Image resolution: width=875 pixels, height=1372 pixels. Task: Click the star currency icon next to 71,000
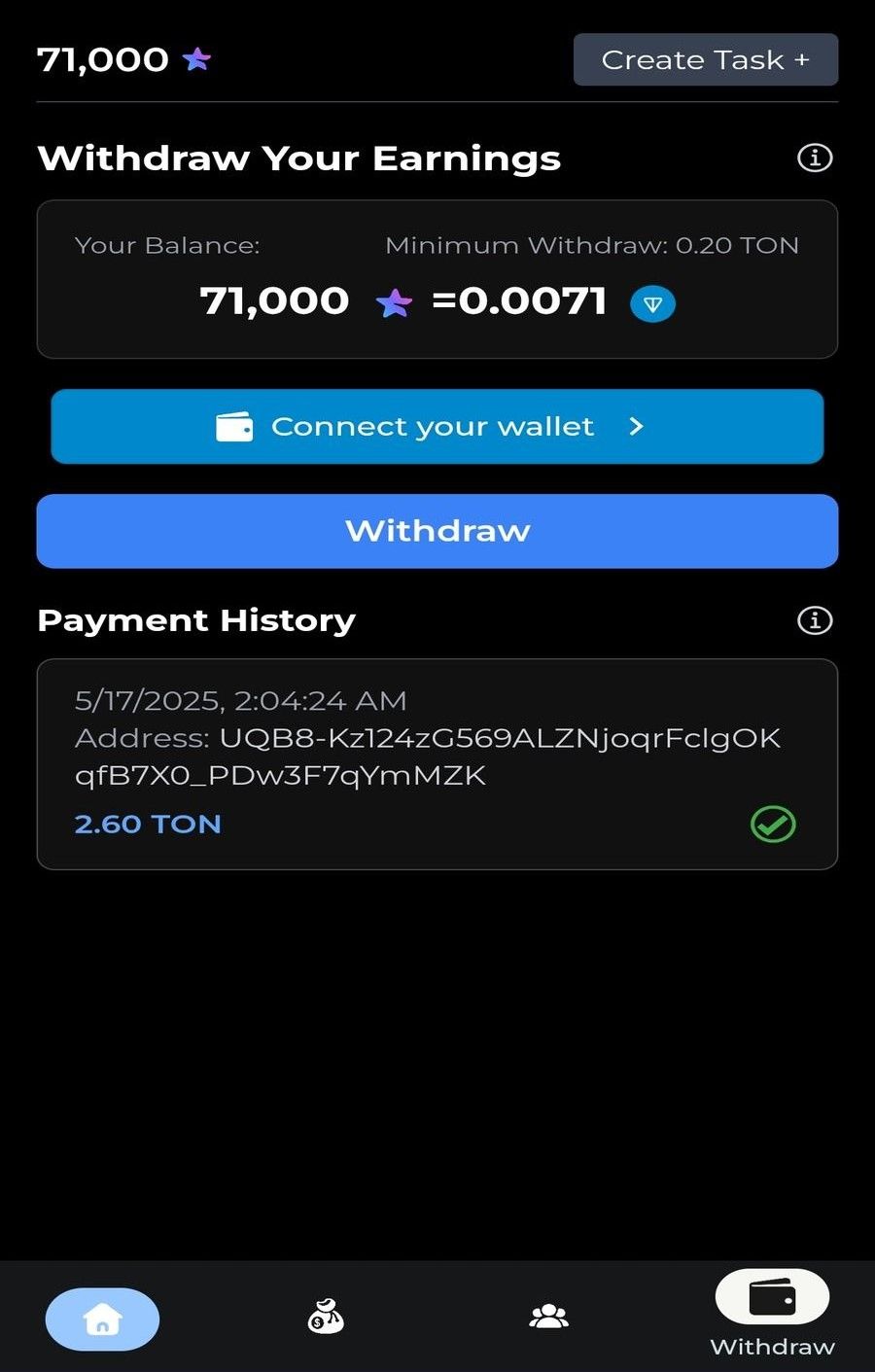[197, 59]
